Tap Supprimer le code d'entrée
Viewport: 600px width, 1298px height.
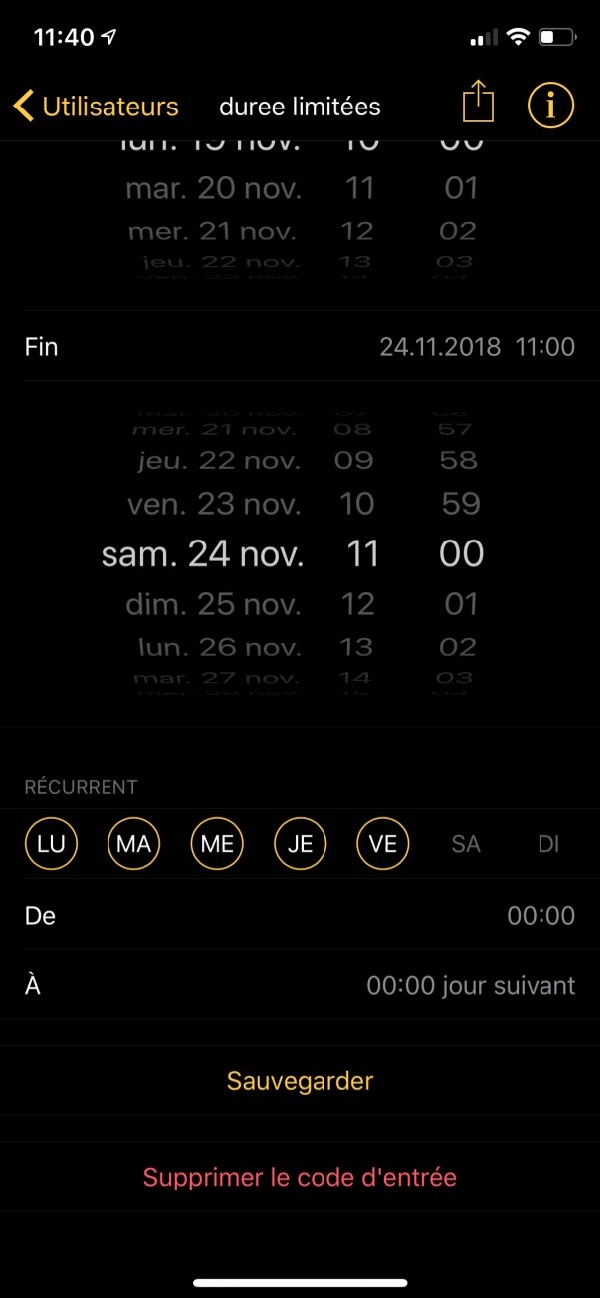300,1177
